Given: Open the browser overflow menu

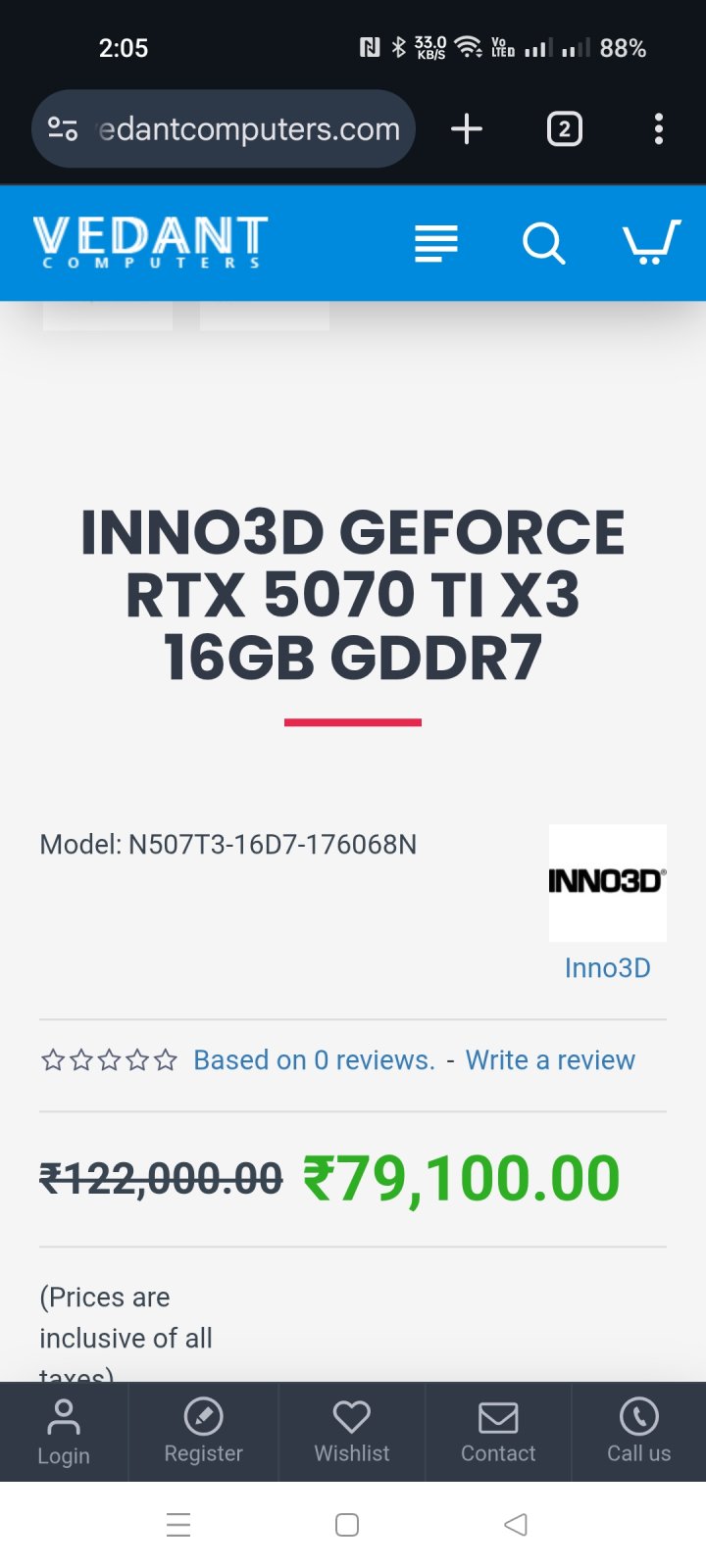Looking at the screenshot, I should pos(658,129).
